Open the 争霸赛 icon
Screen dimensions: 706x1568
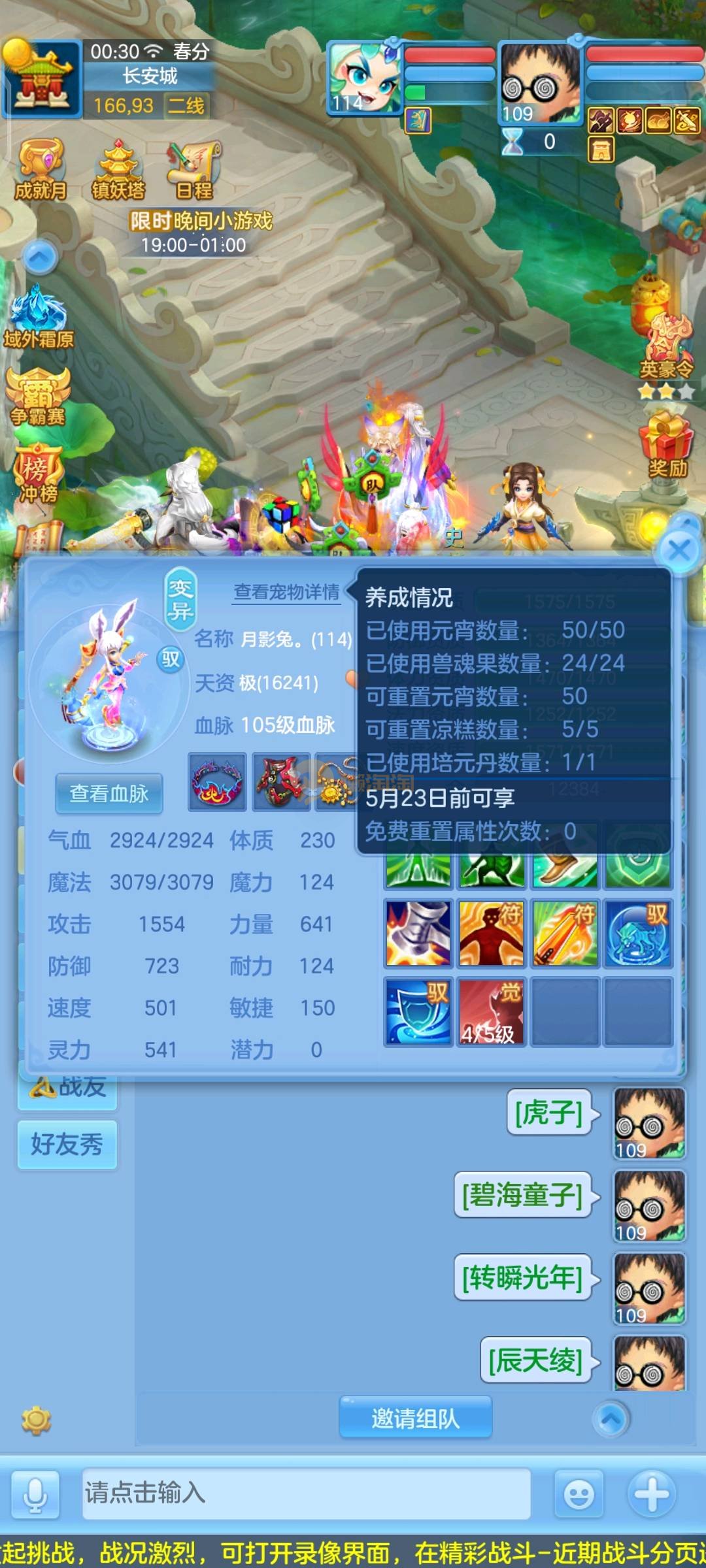[x=38, y=396]
